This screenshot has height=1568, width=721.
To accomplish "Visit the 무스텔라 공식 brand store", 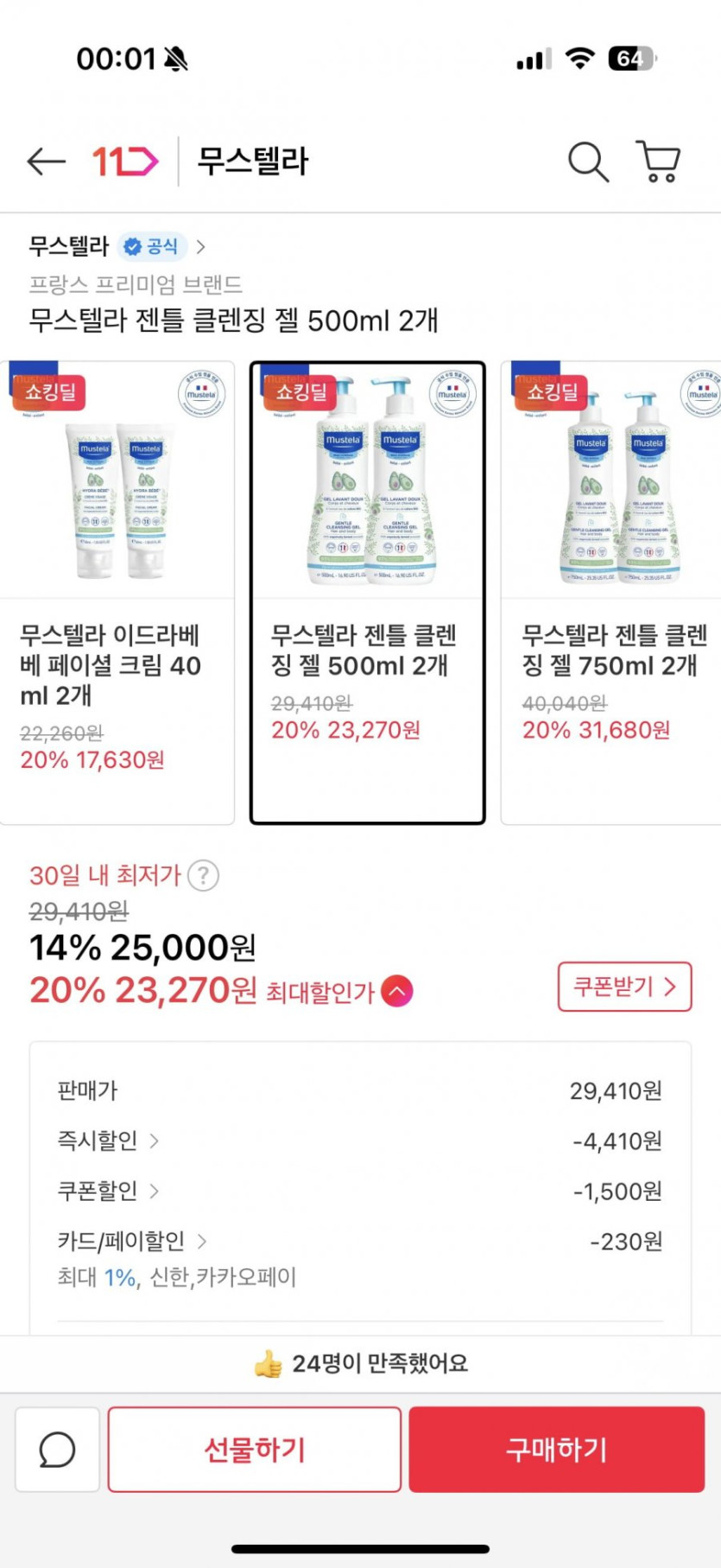I will (117, 247).
